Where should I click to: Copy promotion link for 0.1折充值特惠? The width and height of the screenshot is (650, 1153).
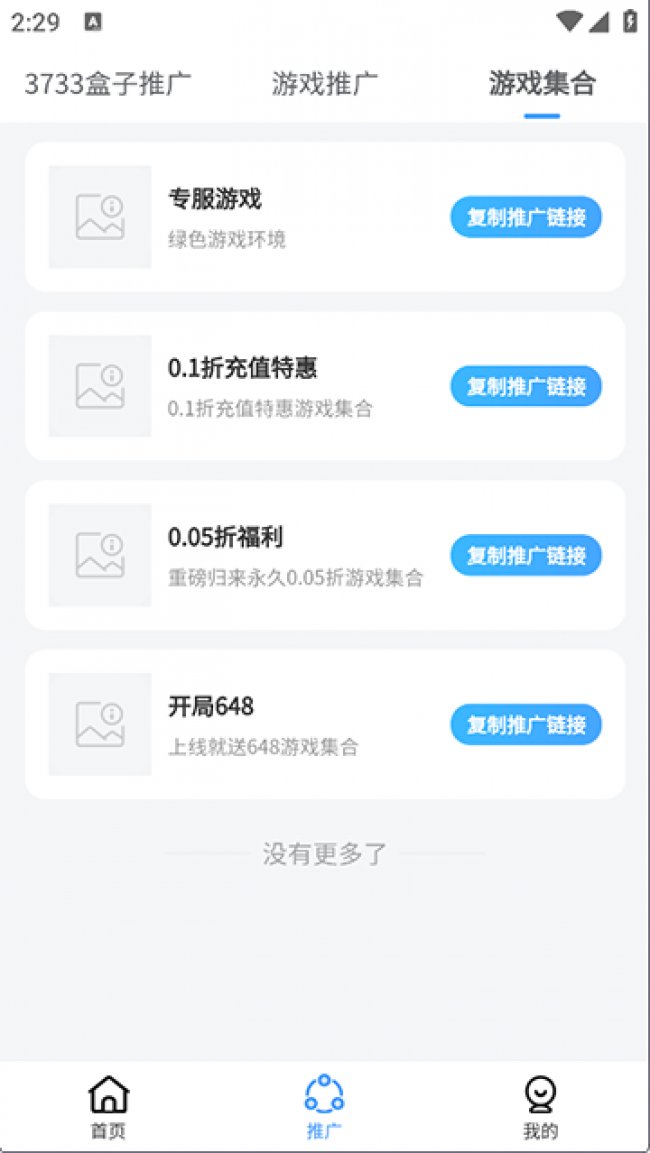525,386
